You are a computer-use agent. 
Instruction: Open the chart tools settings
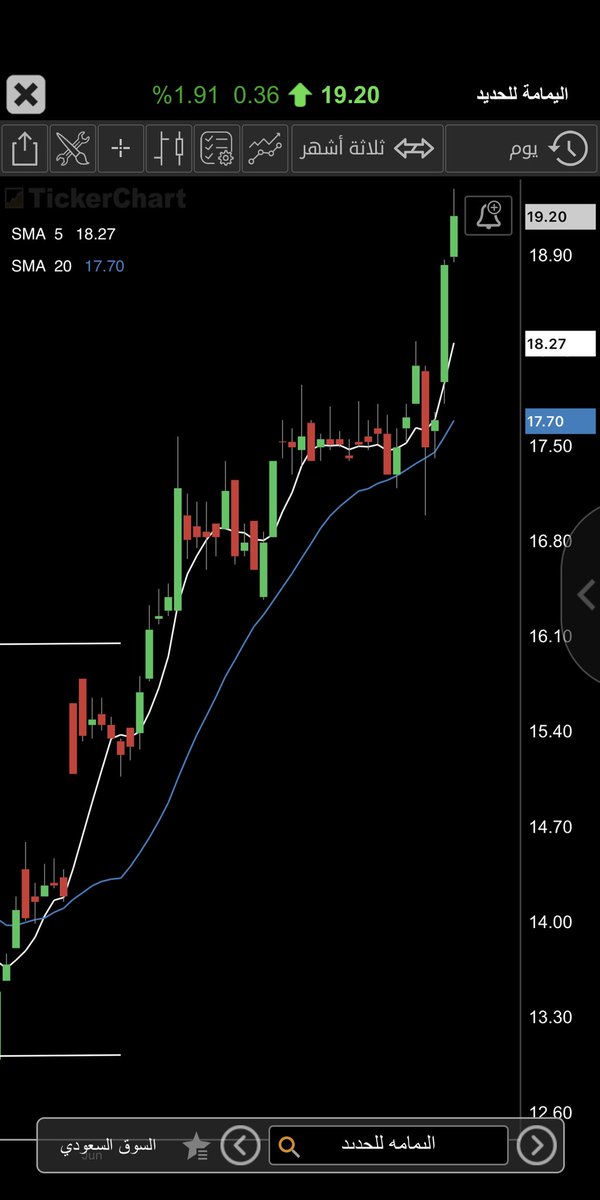point(72,149)
